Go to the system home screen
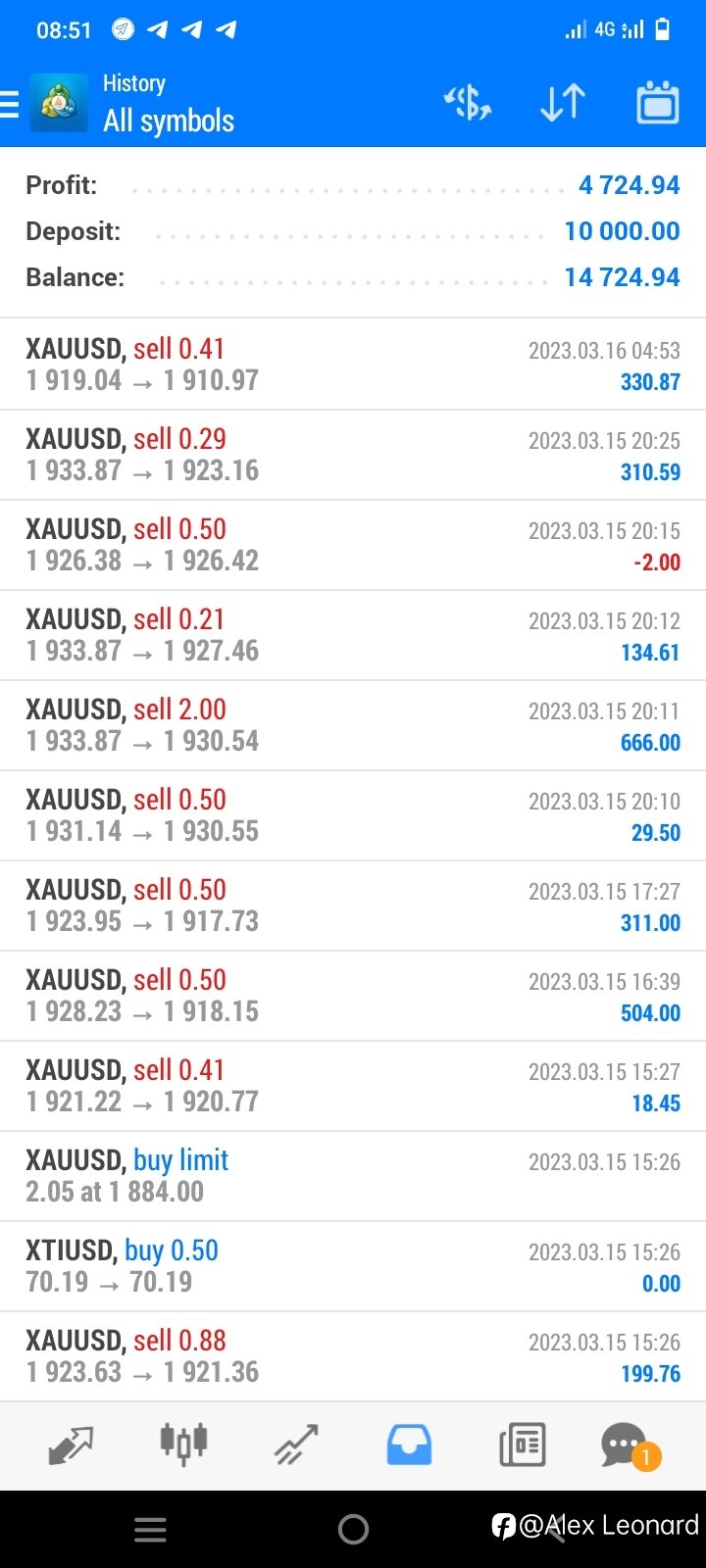This screenshot has width=706, height=1568. click(353, 1529)
